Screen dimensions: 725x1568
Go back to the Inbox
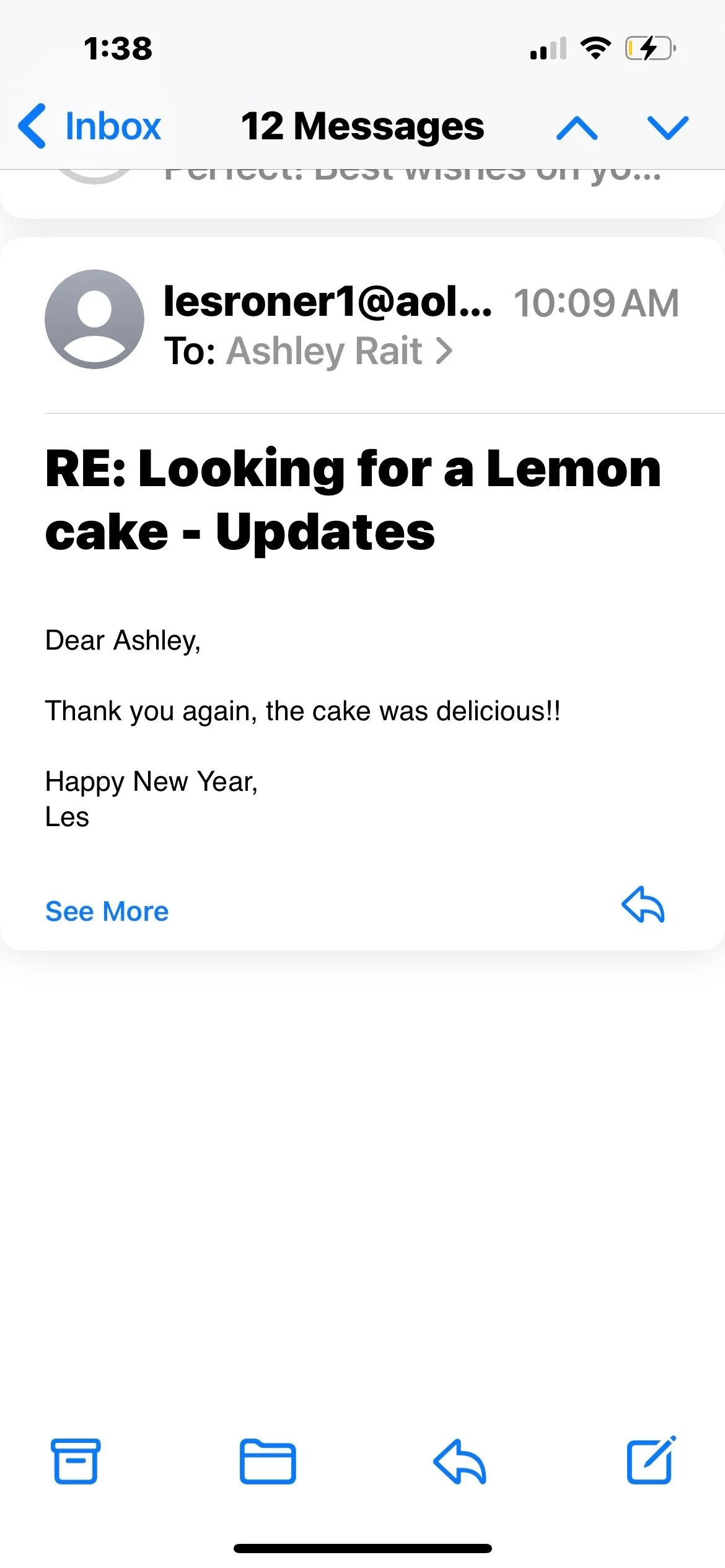coord(90,126)
